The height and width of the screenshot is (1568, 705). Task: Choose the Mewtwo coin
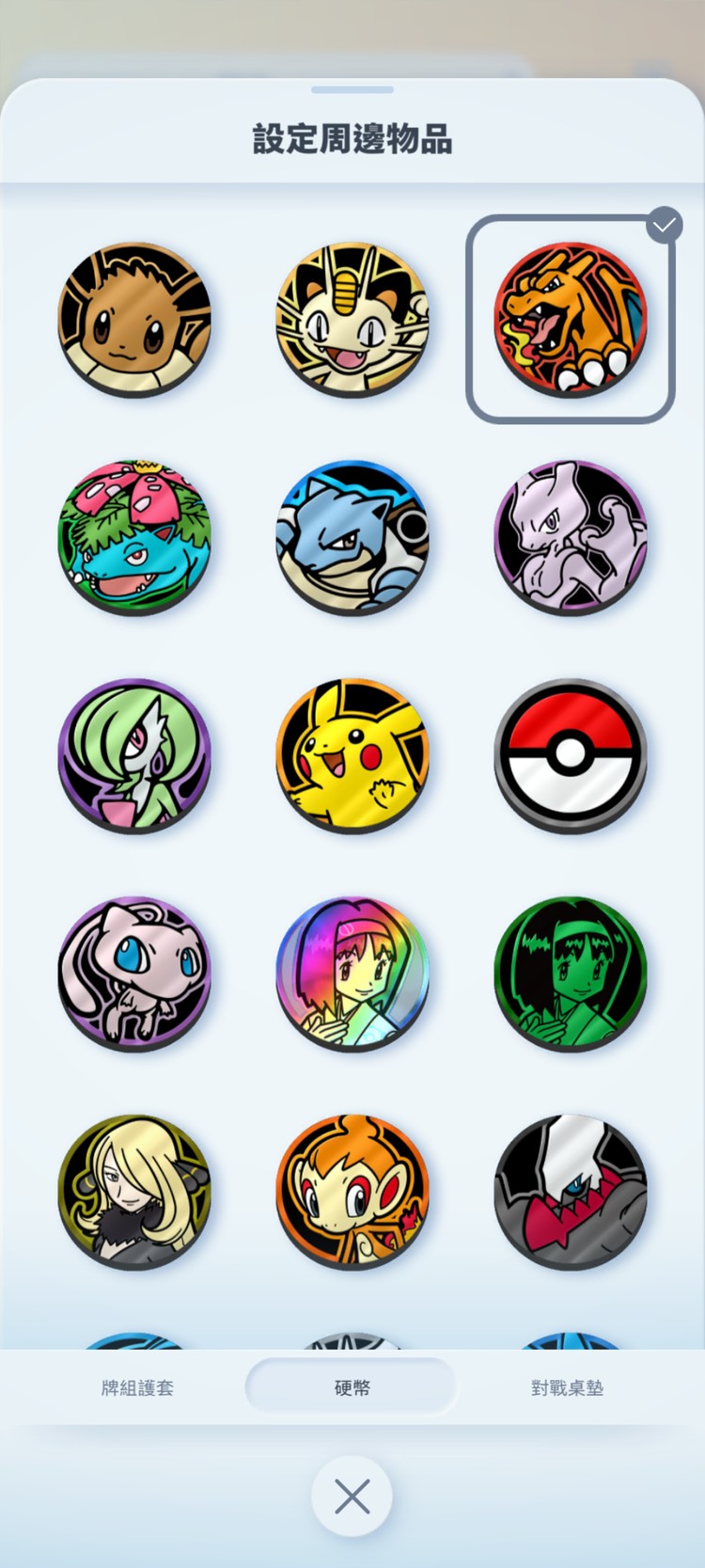pyautogui.click(x=571, y=537)
